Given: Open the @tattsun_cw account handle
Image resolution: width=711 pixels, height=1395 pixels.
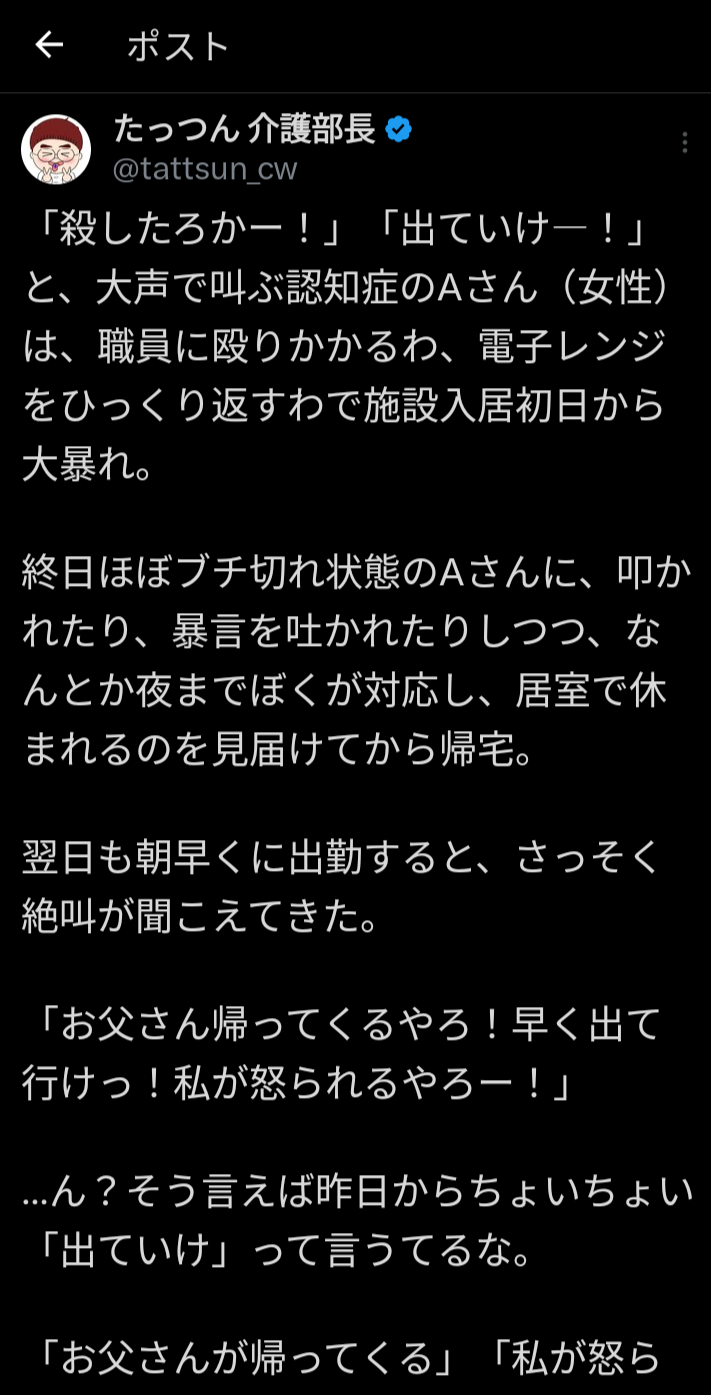Looking at the screenshot, I should pyautogui.click(x=205, y=170).
